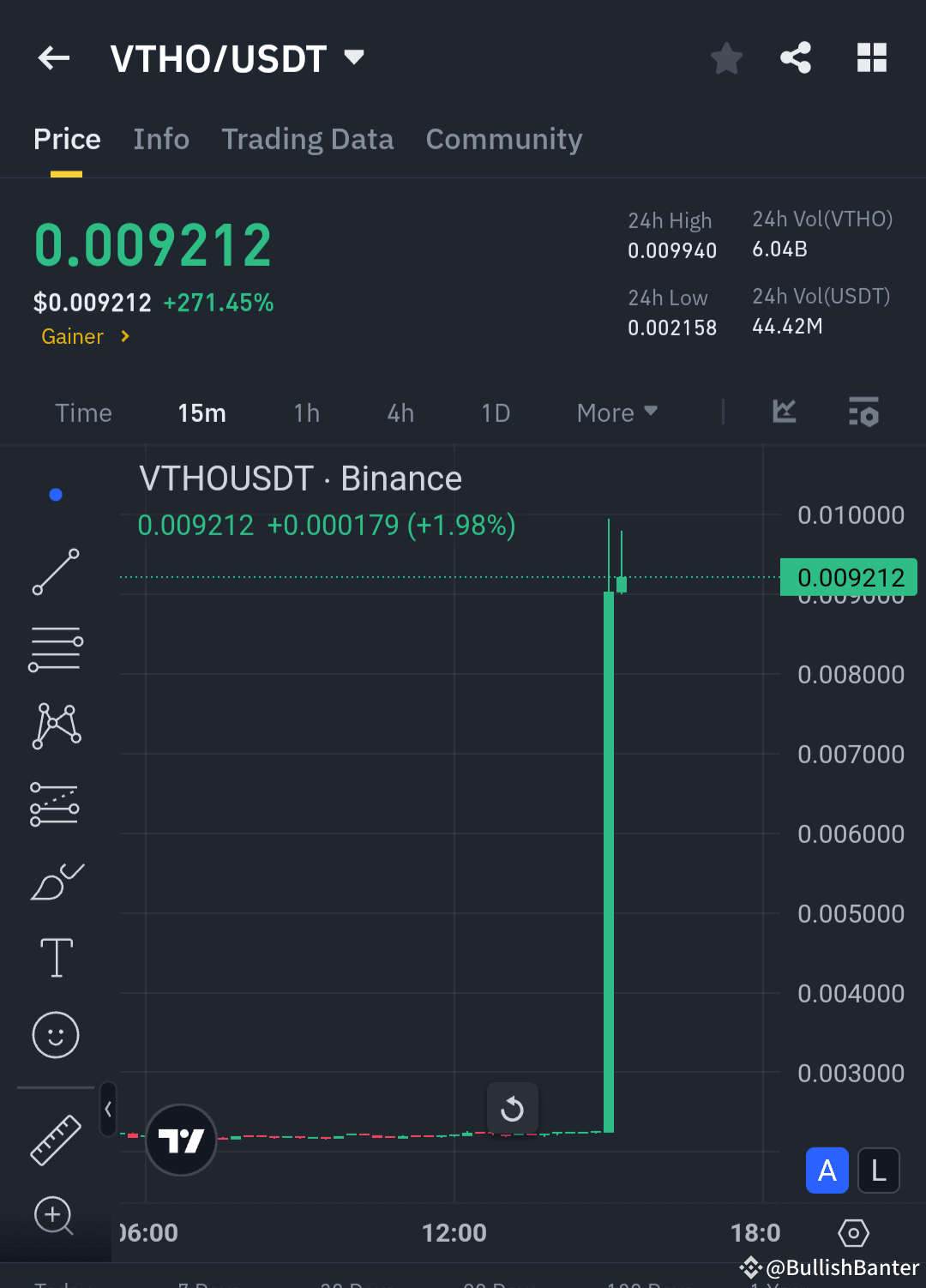The height and width of the screenshot is (1288, 926).
Task: Open the Fibonacci retracement tool
Action: coord(55,803)
